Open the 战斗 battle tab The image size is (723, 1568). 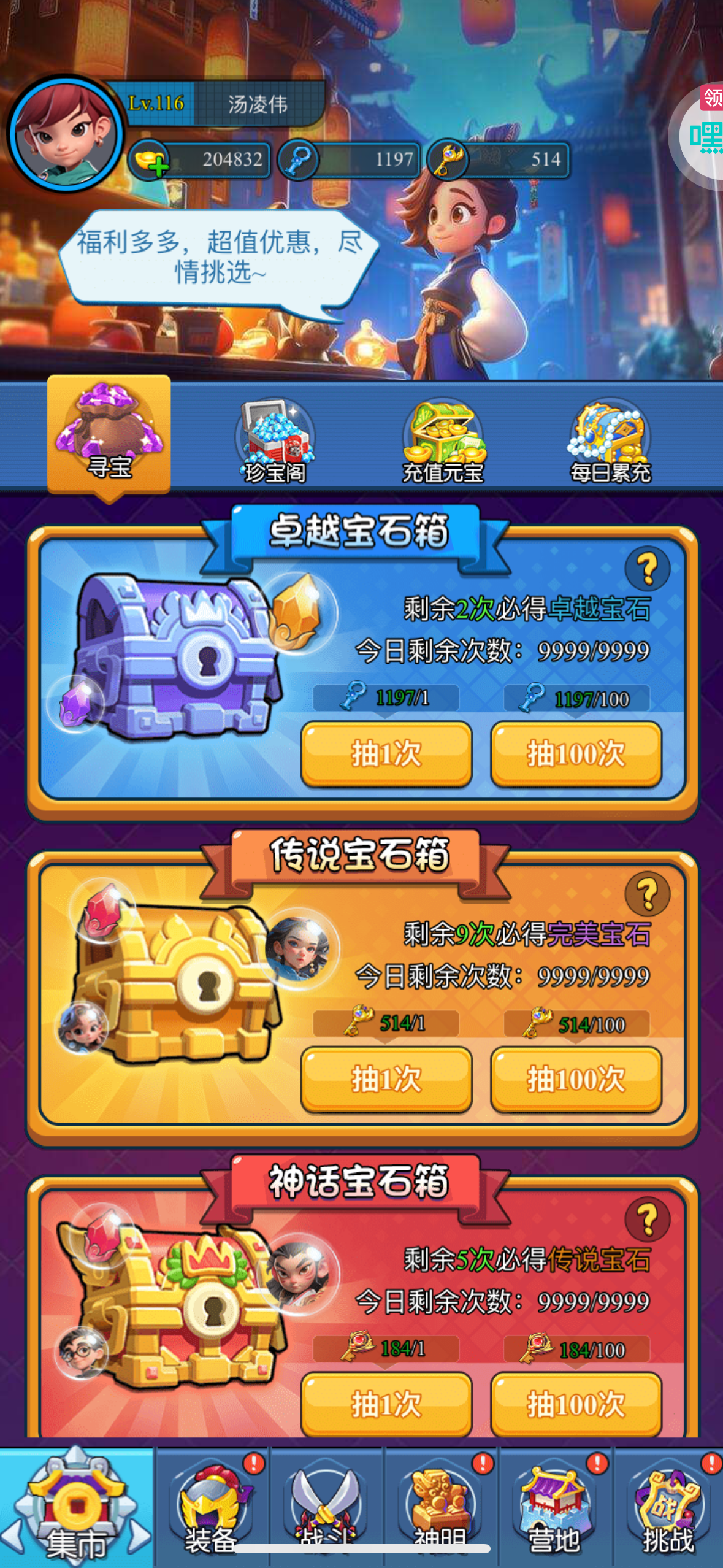point(326,1507)
